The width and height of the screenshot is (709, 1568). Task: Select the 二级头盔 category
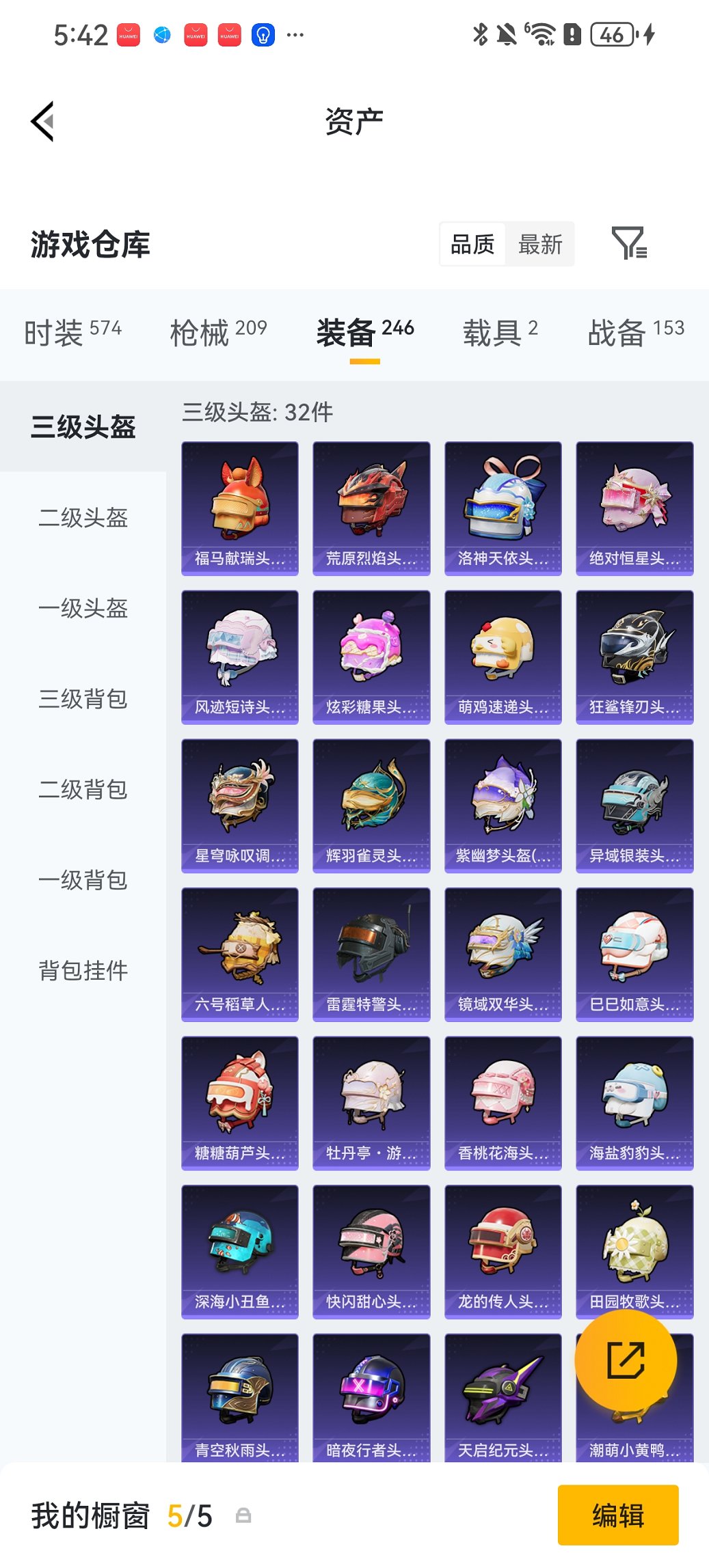click(83, 519)
